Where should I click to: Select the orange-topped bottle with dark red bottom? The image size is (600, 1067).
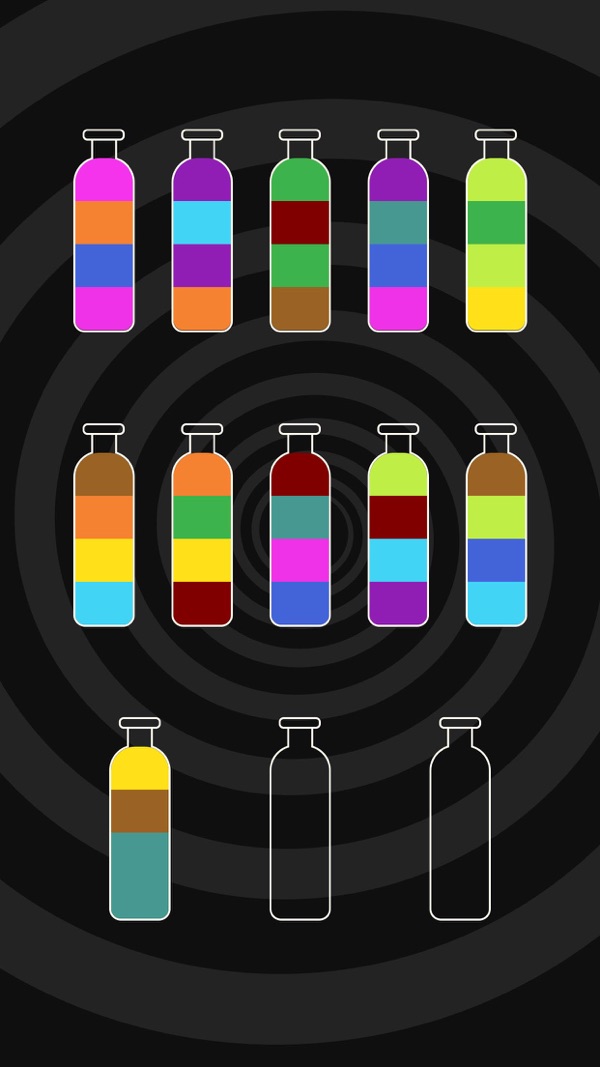click(202, 537)
